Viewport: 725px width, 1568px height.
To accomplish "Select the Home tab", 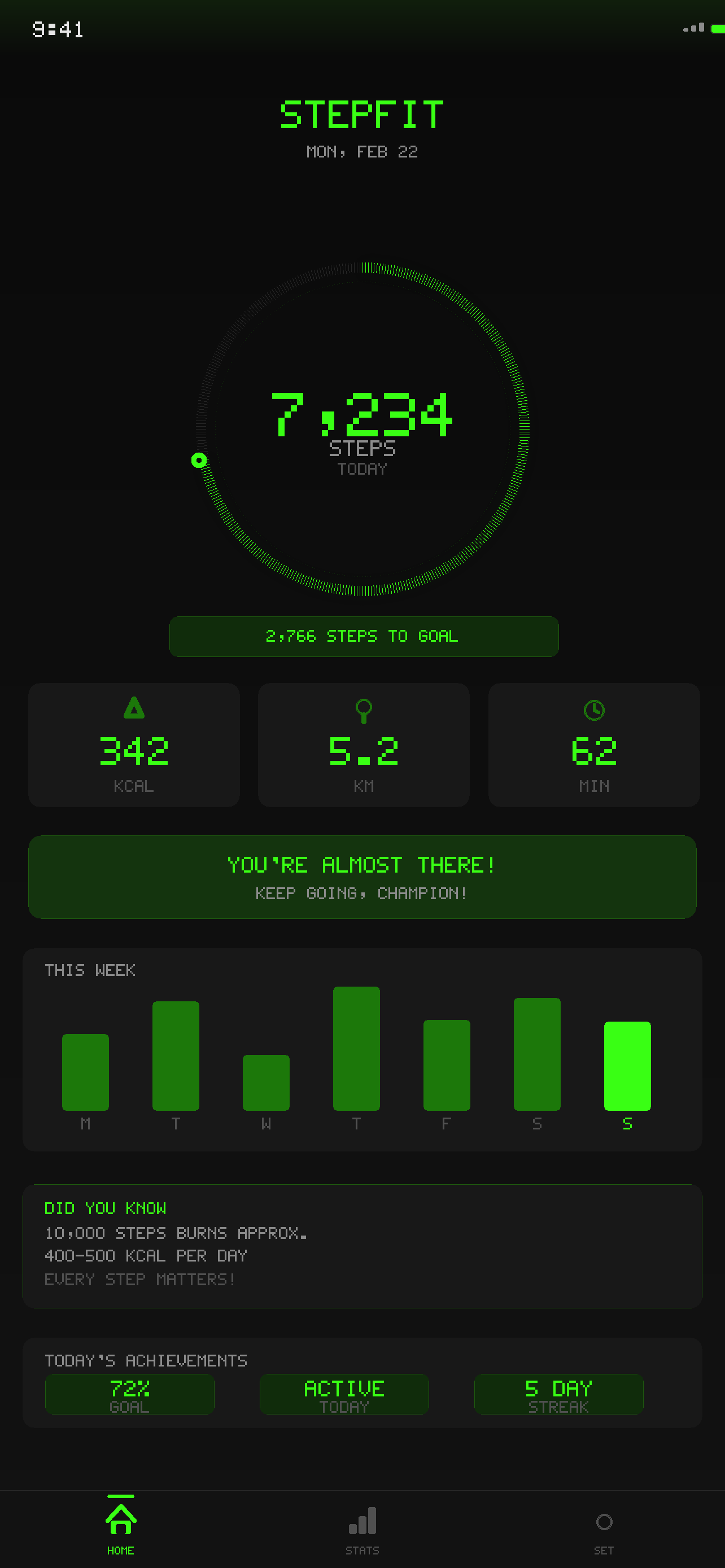I will tap(120, 1530).
